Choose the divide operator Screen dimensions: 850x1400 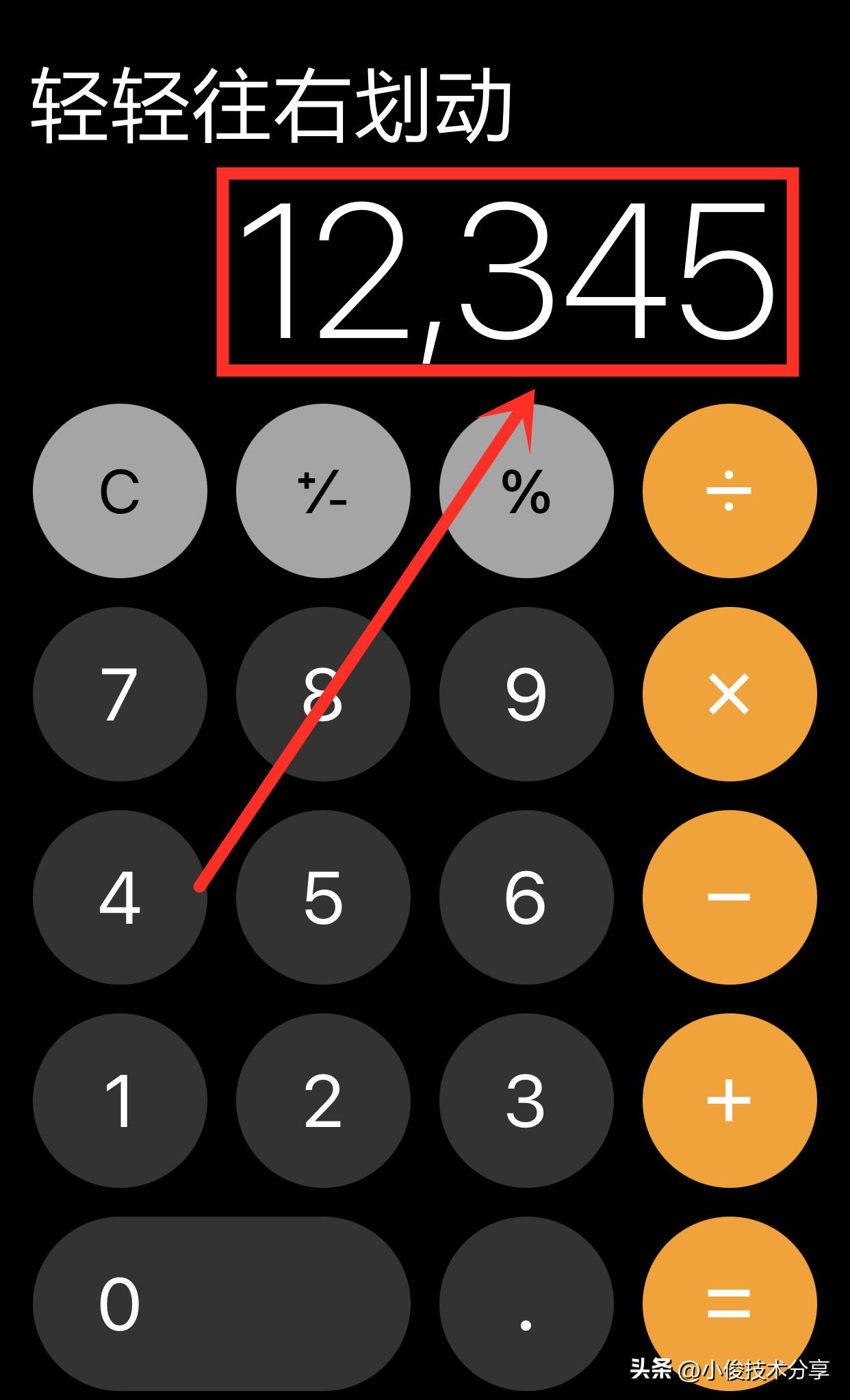pyautogui.click(x=730, y=491)
